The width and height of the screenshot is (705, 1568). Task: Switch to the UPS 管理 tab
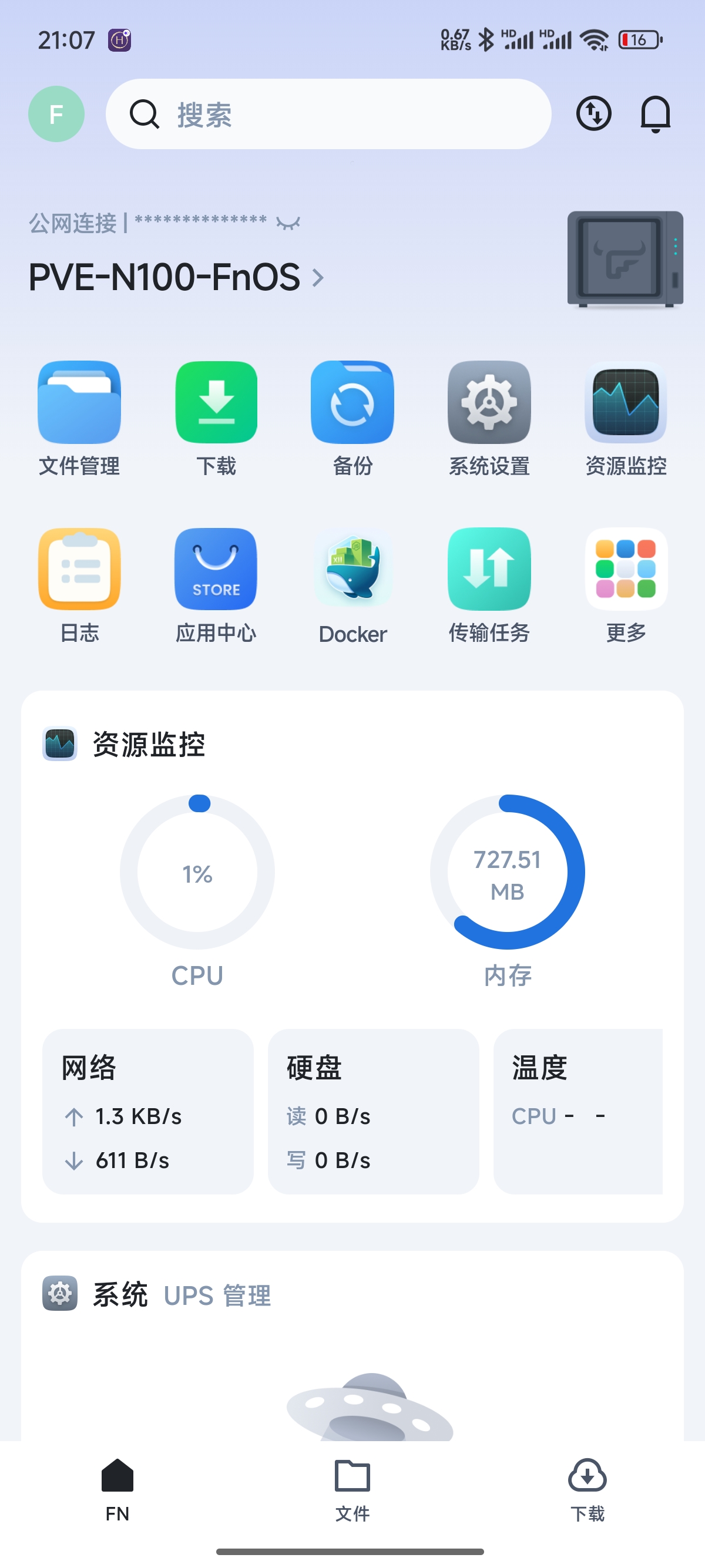[217, 1296]
